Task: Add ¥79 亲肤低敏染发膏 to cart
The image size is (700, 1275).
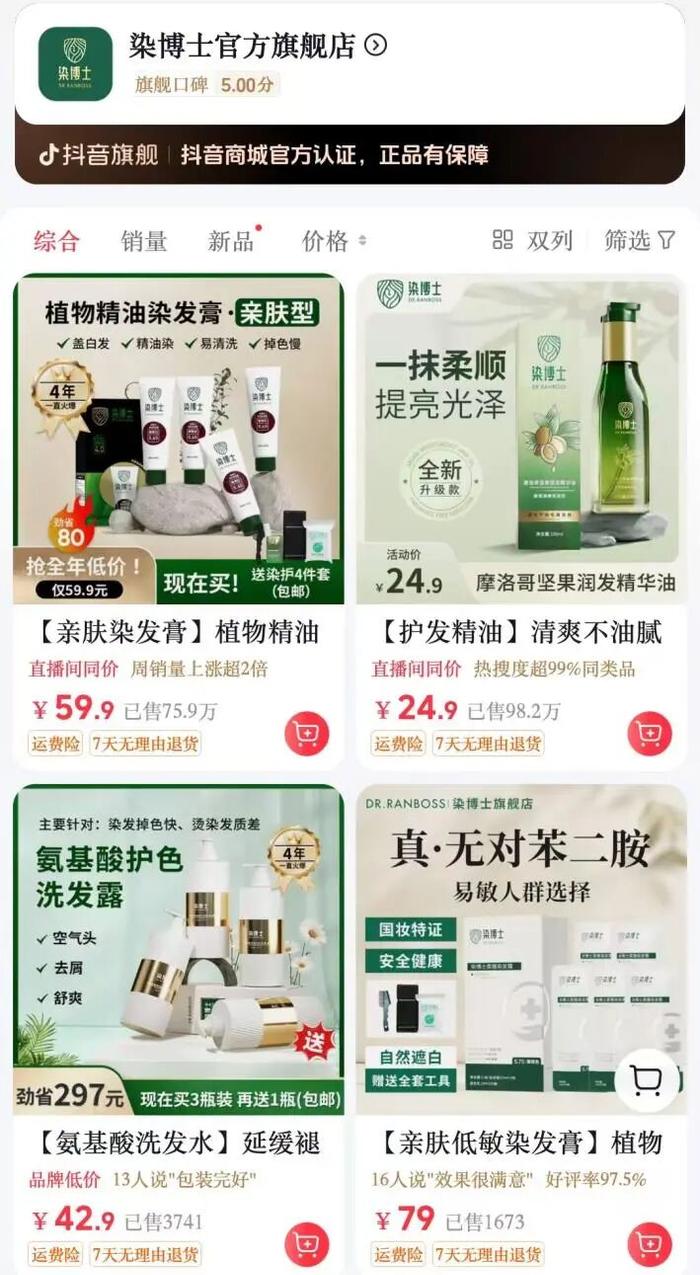Action: click(x=649, y=1243)
